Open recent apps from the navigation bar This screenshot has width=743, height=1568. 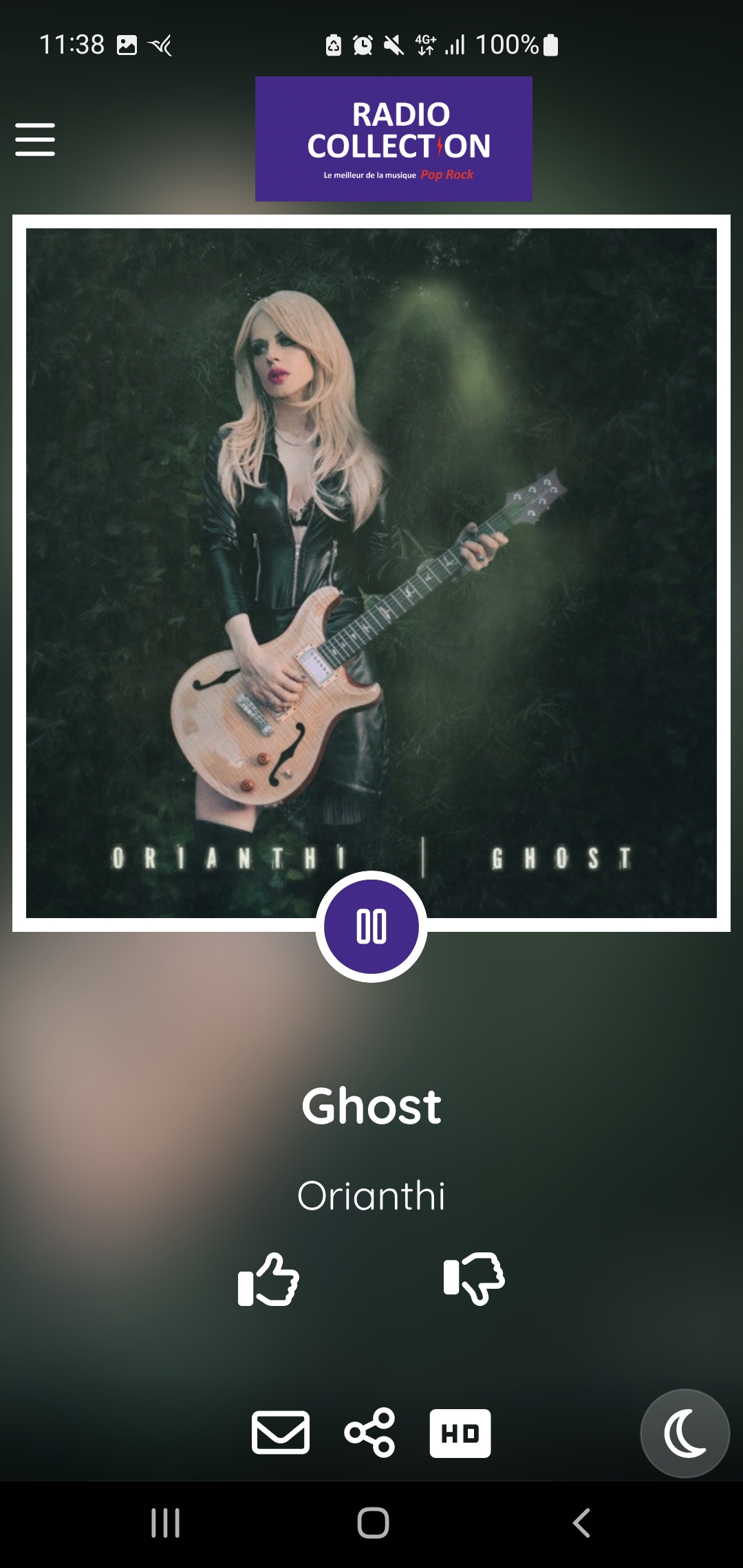click(166, 1523)
